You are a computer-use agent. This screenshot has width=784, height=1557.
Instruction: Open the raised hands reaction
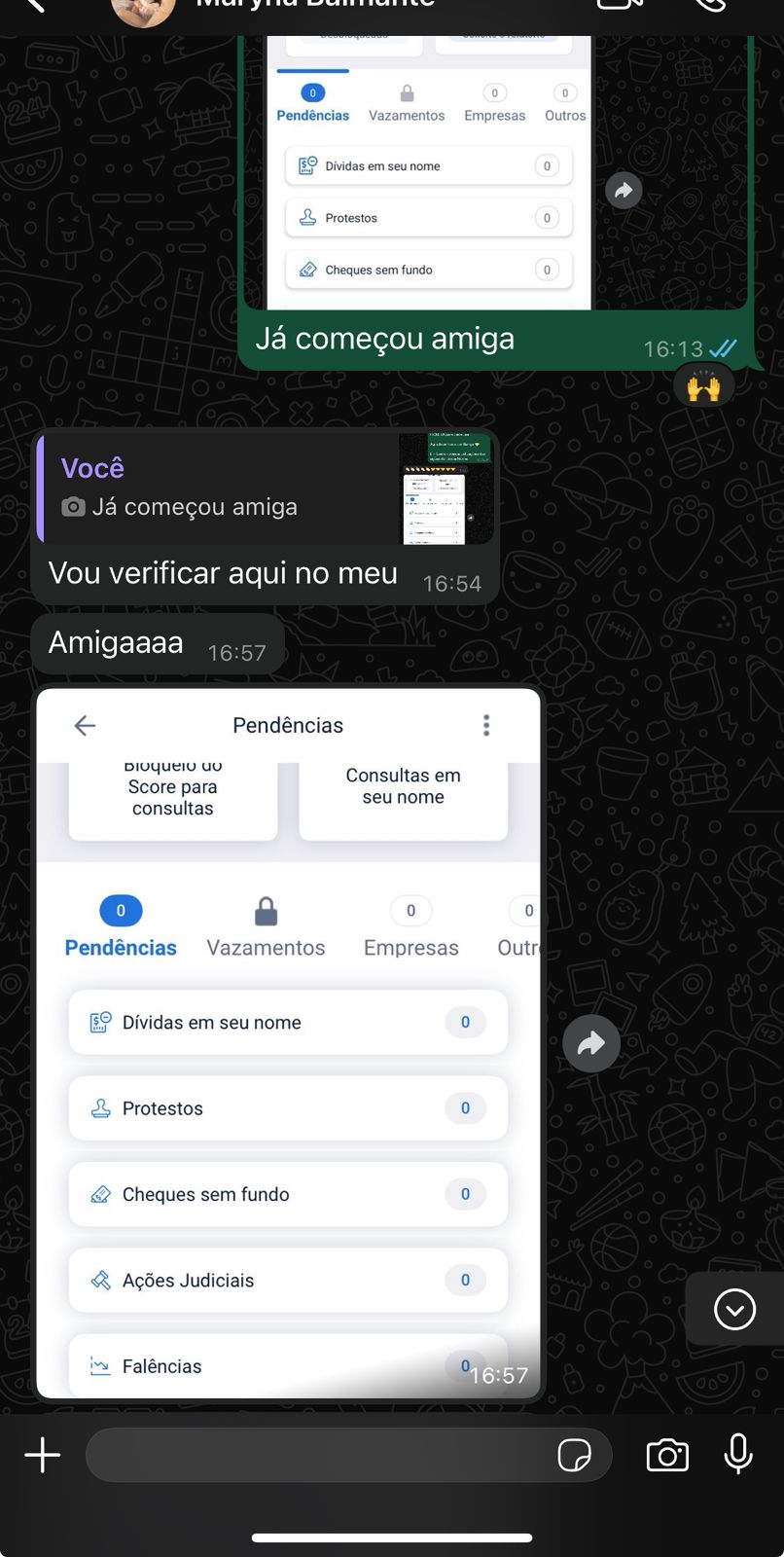(703, 387)
